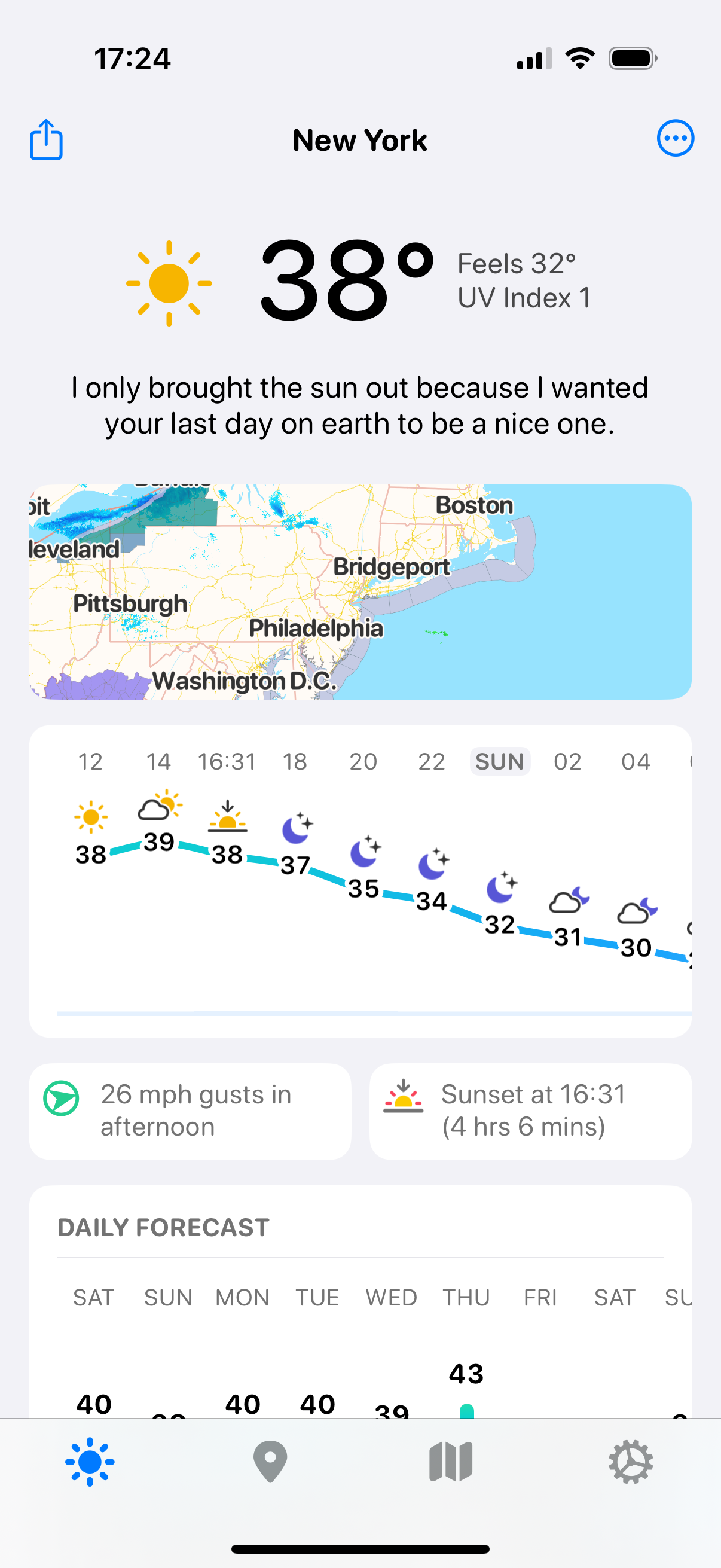Open the radar map preview
The width and height of the screenshot is (721, 1568).
pyautogui.click(x=360, y=591)
